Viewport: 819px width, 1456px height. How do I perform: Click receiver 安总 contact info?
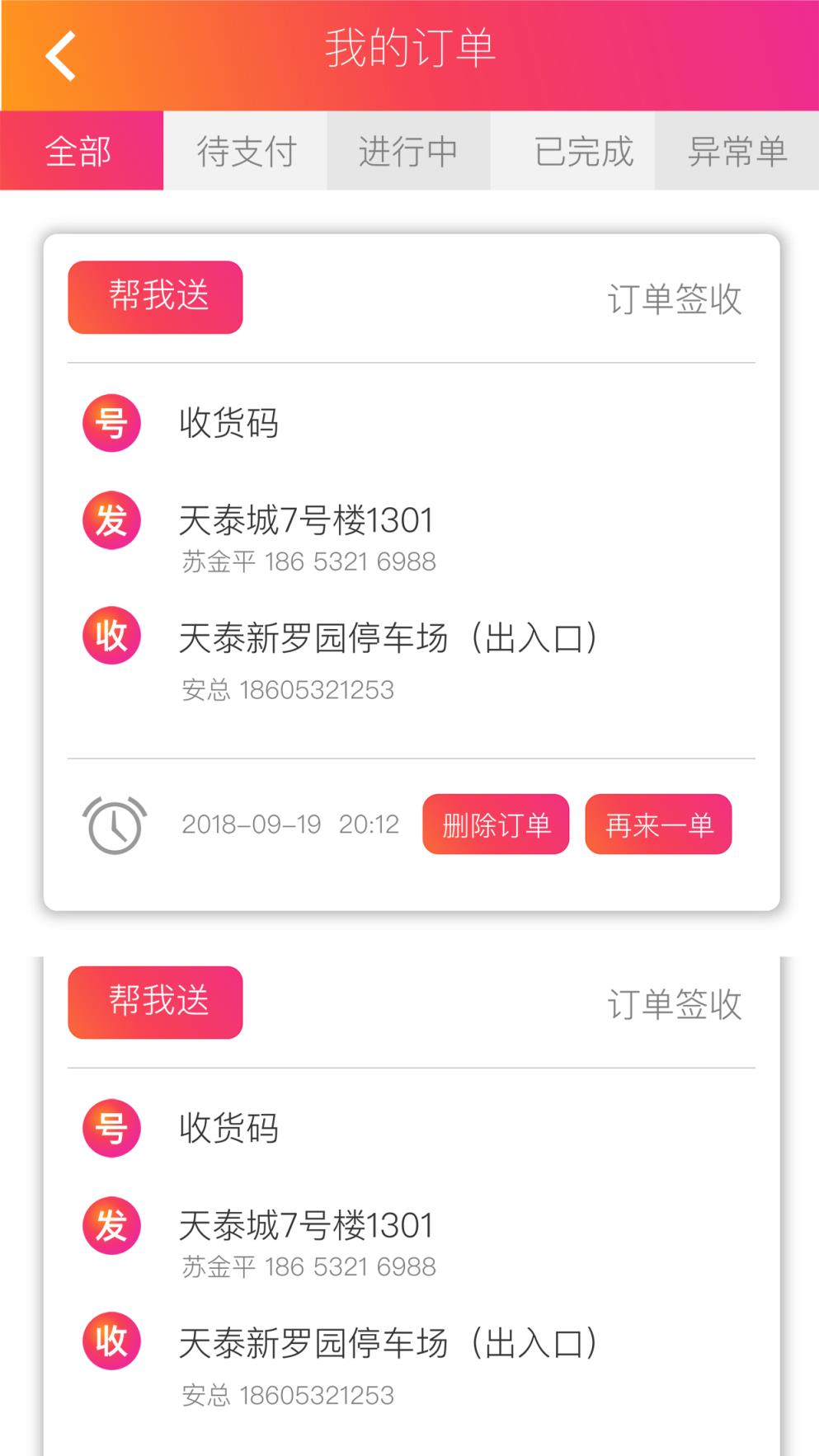coord(289,691)
